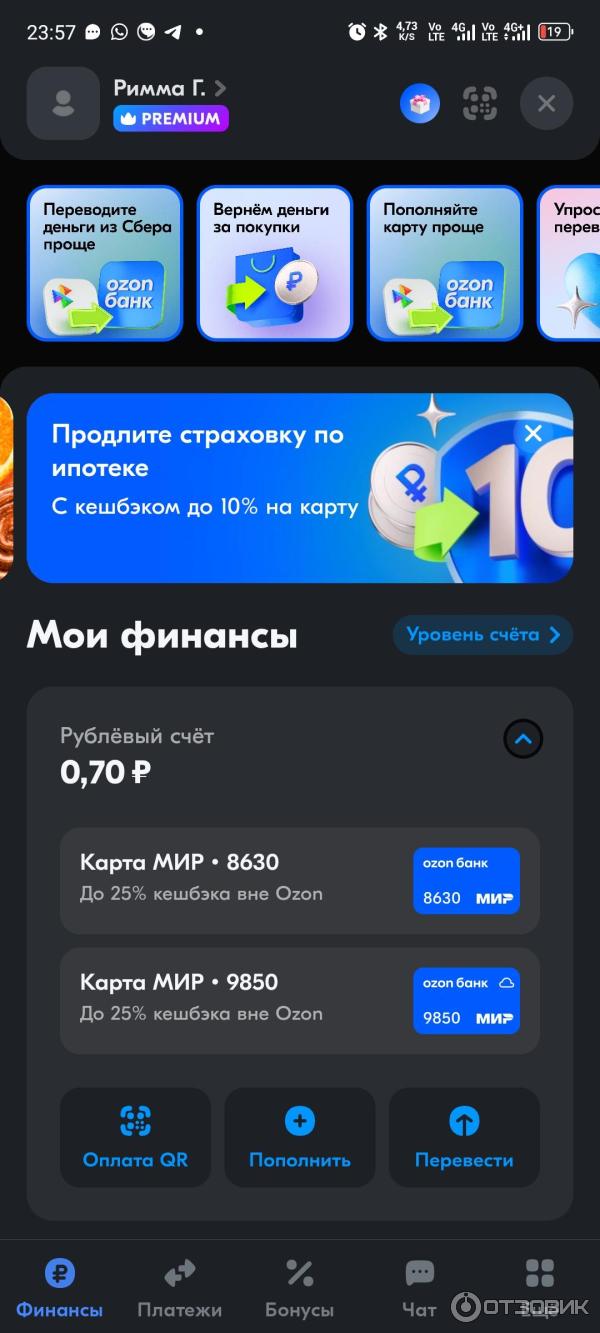Open story 'Переводите деньги из Сбера проще'
The width and height of the screenshot is (600, 1333).
click(104, 263)
